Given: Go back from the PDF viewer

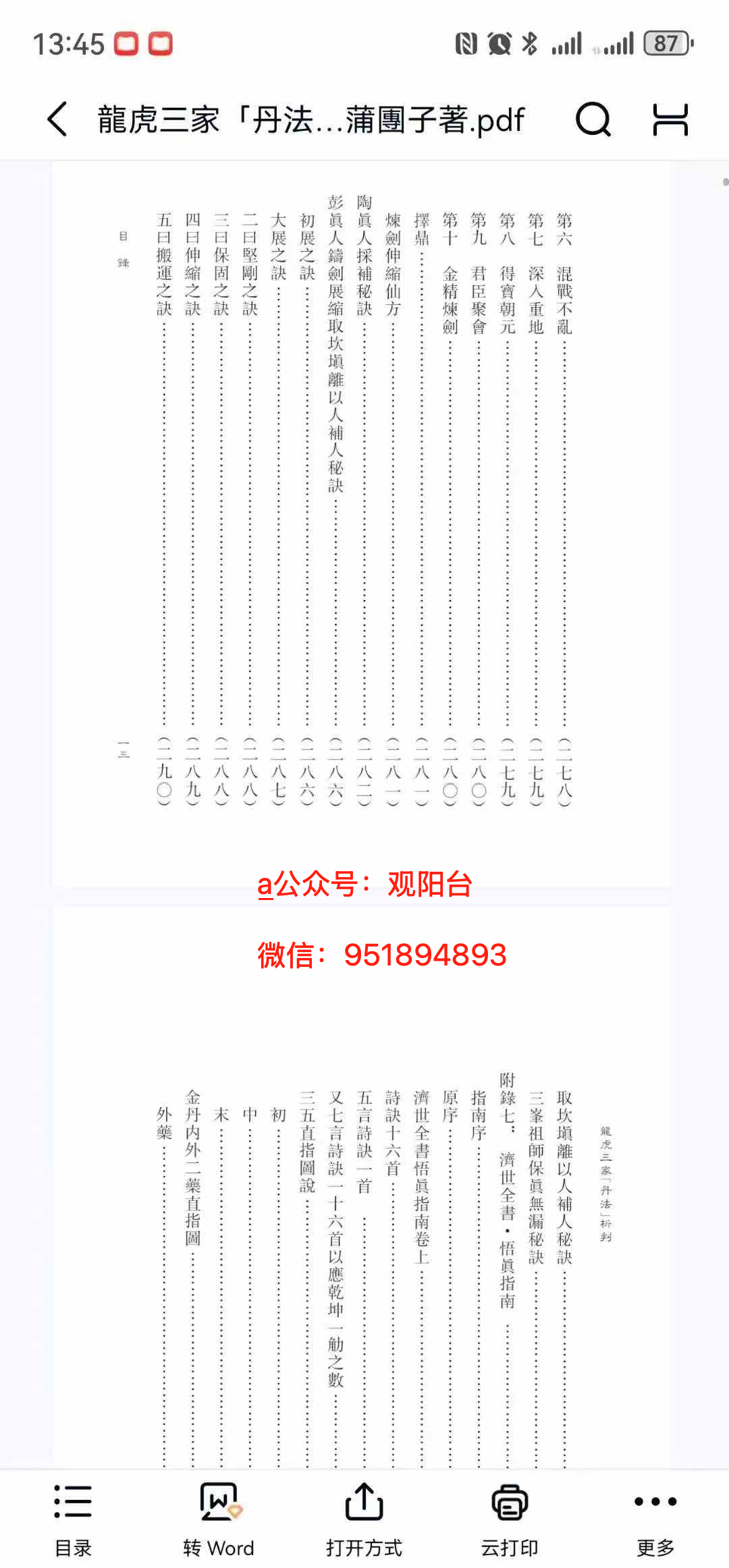Looking at the screenshot, I should (58, 119).
